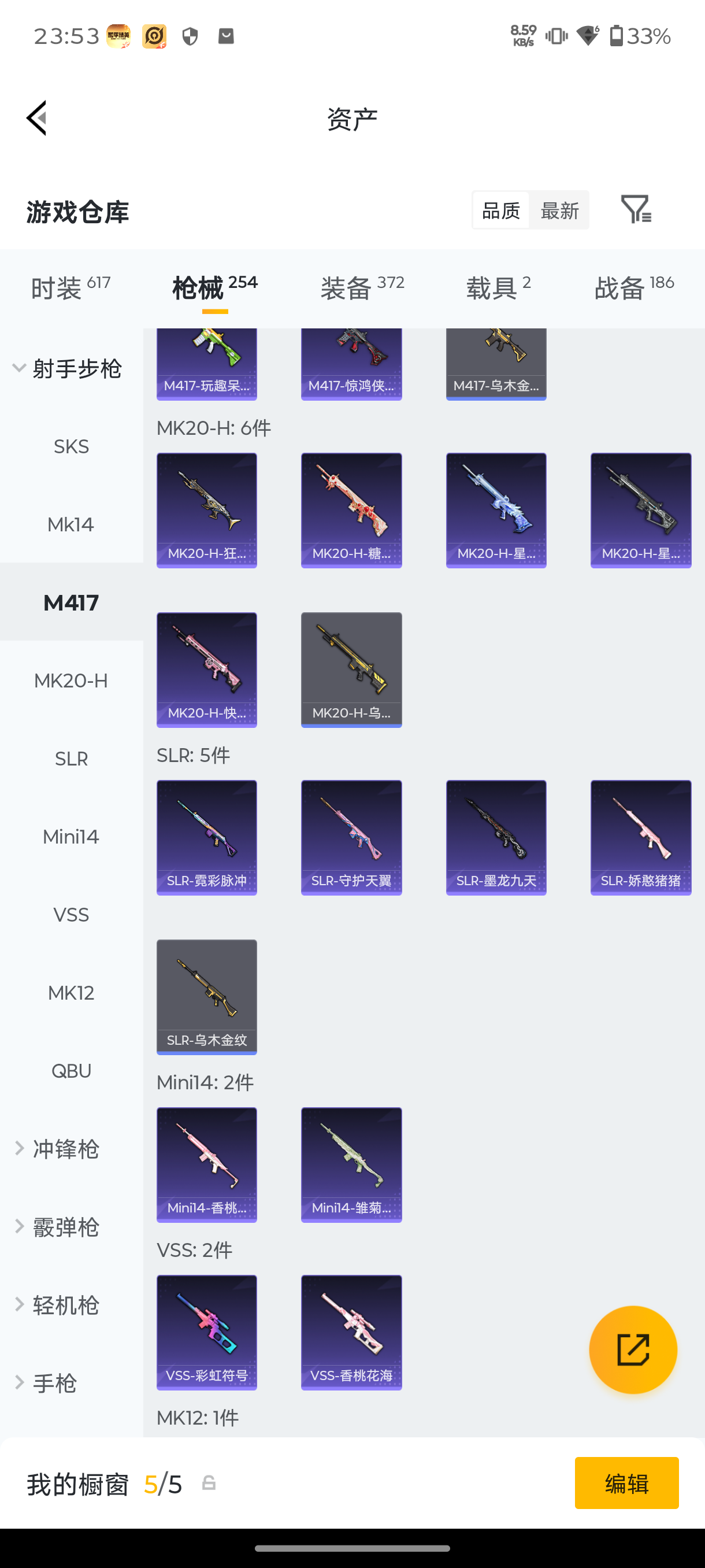Select MK20-H in the sidebar
The image size is (705, 1568).
tap(71, 681)
